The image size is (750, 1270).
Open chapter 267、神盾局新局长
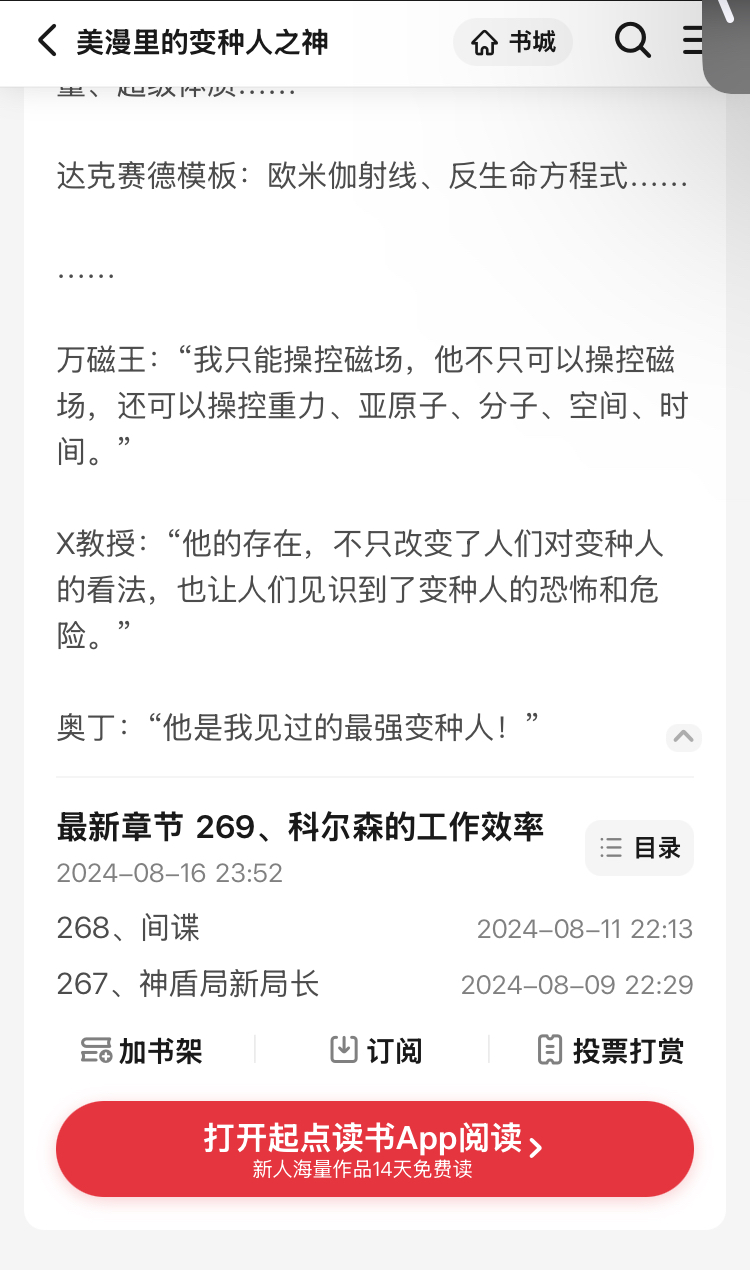coord(375,985)
